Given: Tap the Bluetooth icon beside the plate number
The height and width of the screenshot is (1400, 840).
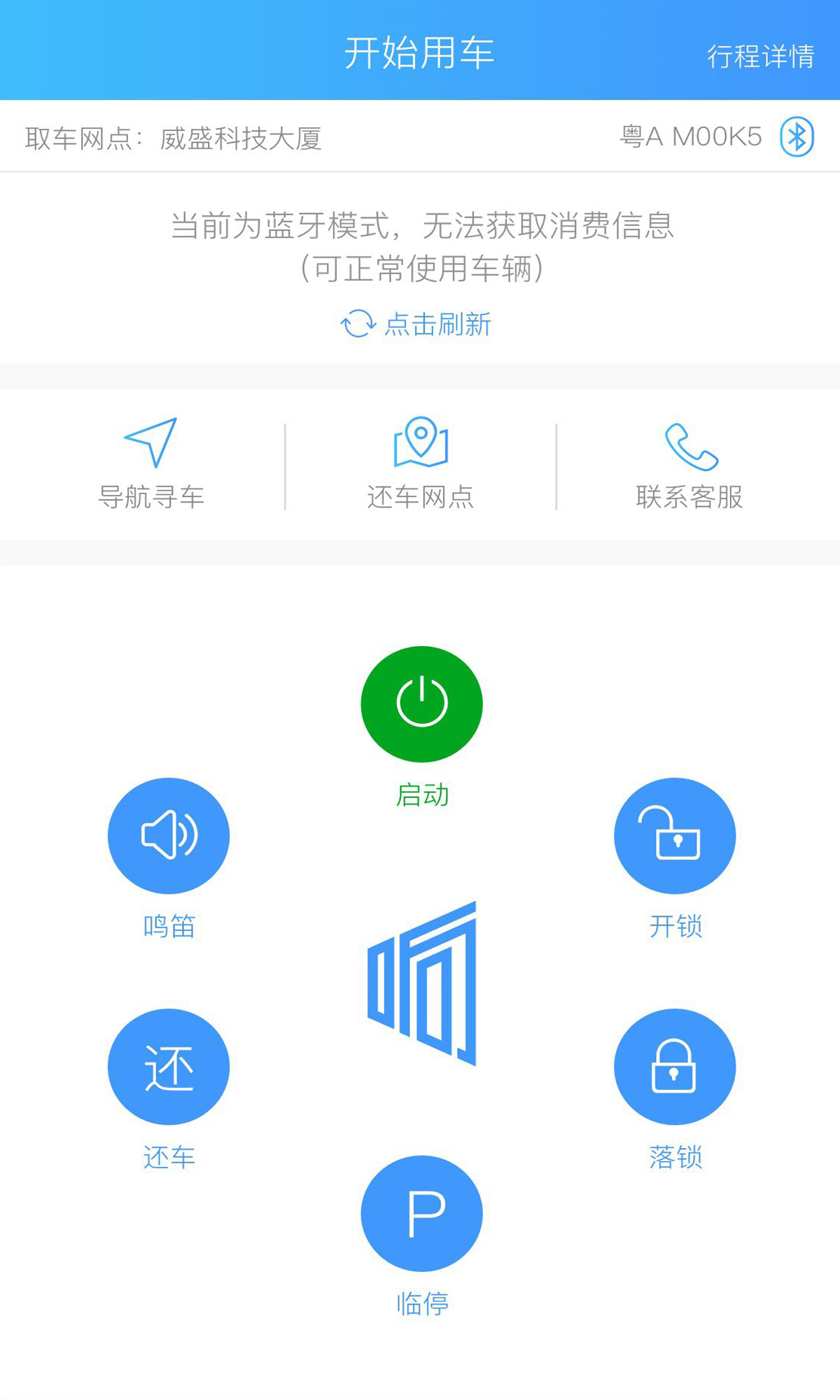Looking at the screenshot, I should [797, 137].
